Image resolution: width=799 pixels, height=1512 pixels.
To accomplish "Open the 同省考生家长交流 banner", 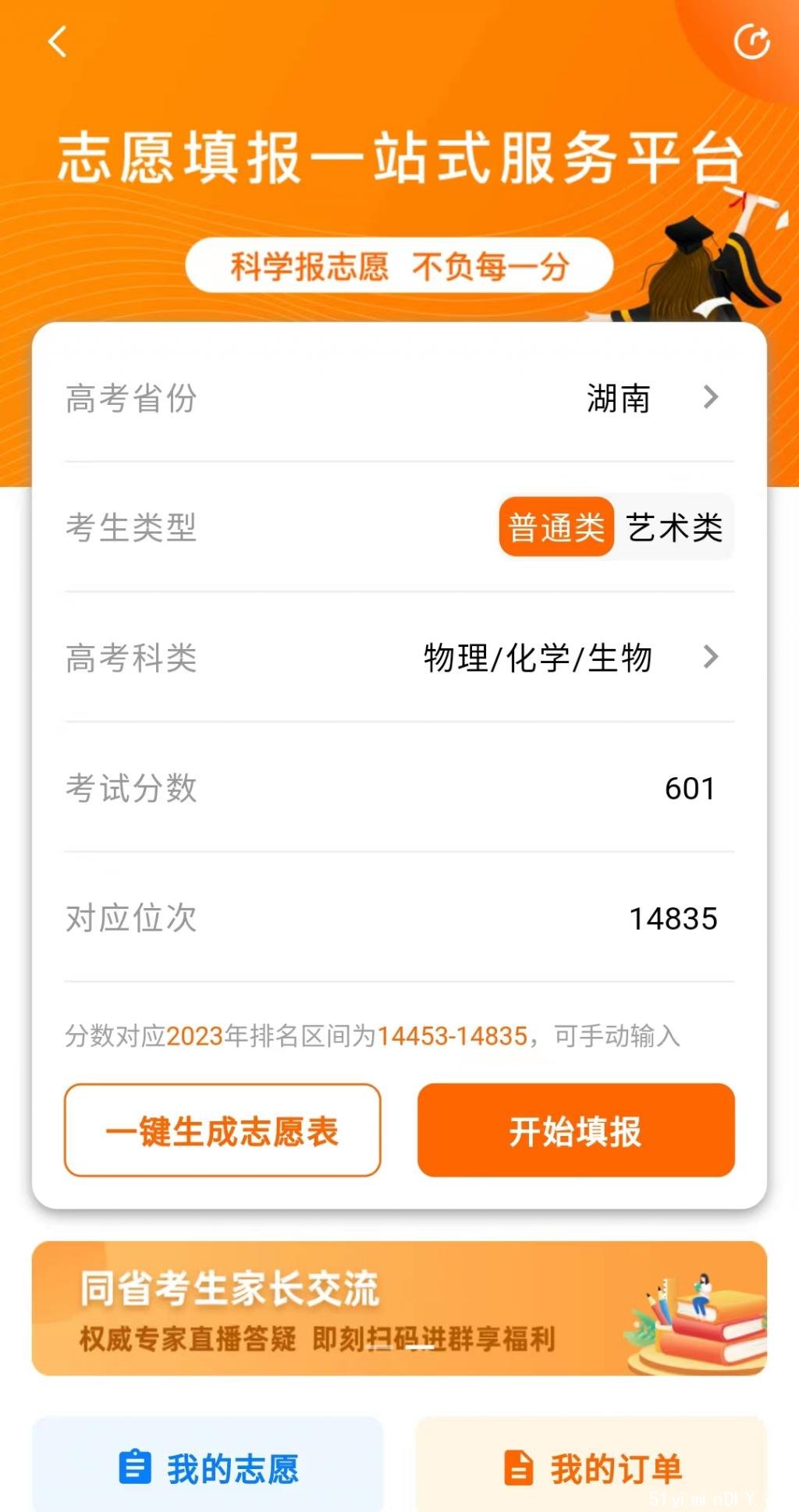I will (399, 1308).
